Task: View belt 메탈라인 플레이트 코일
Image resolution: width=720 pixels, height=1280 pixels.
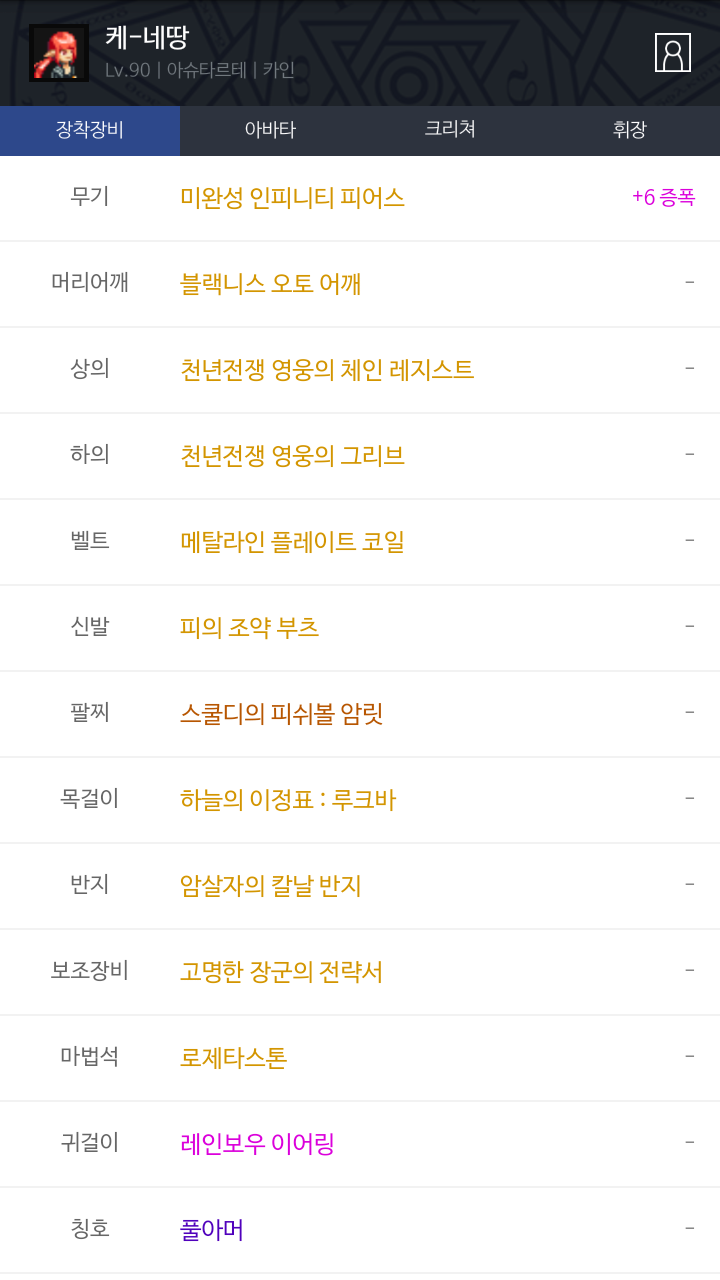Action: coord(292,542)
